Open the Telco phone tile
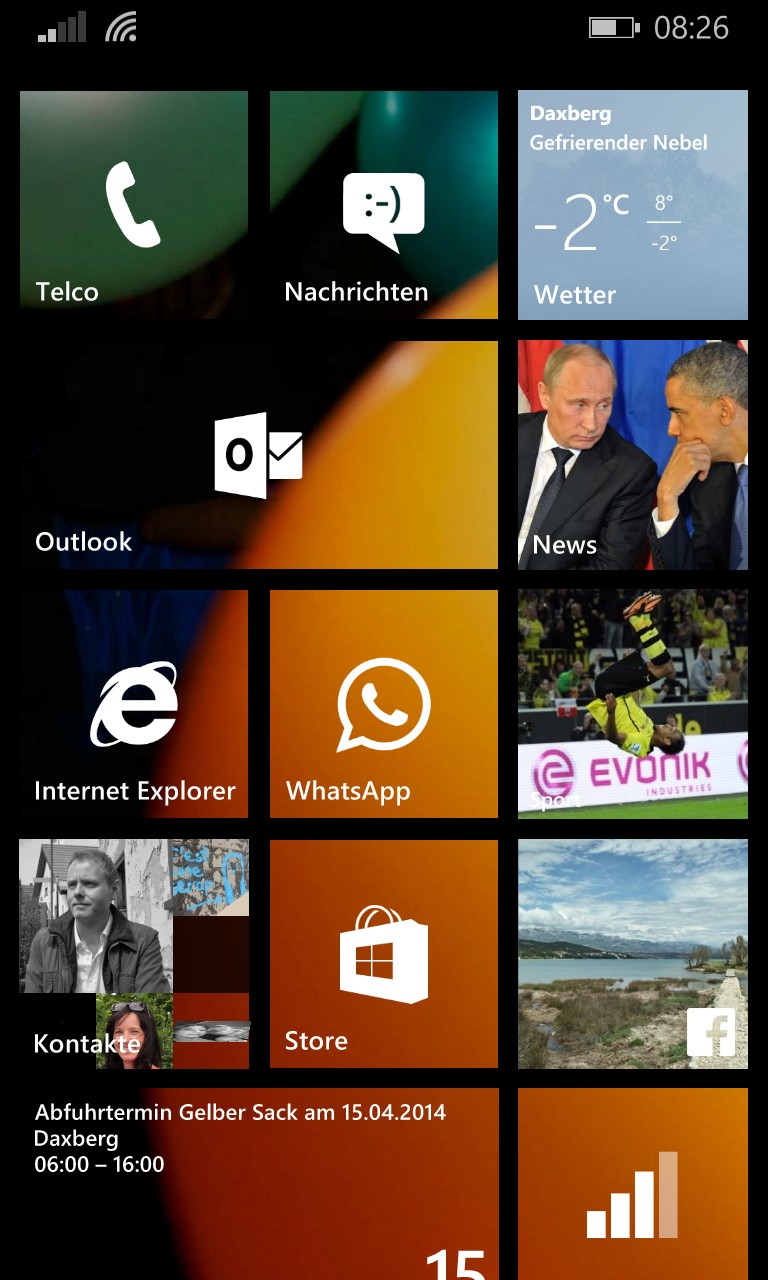Viewport: 768px width, 1280px height. tap(134, 205)
